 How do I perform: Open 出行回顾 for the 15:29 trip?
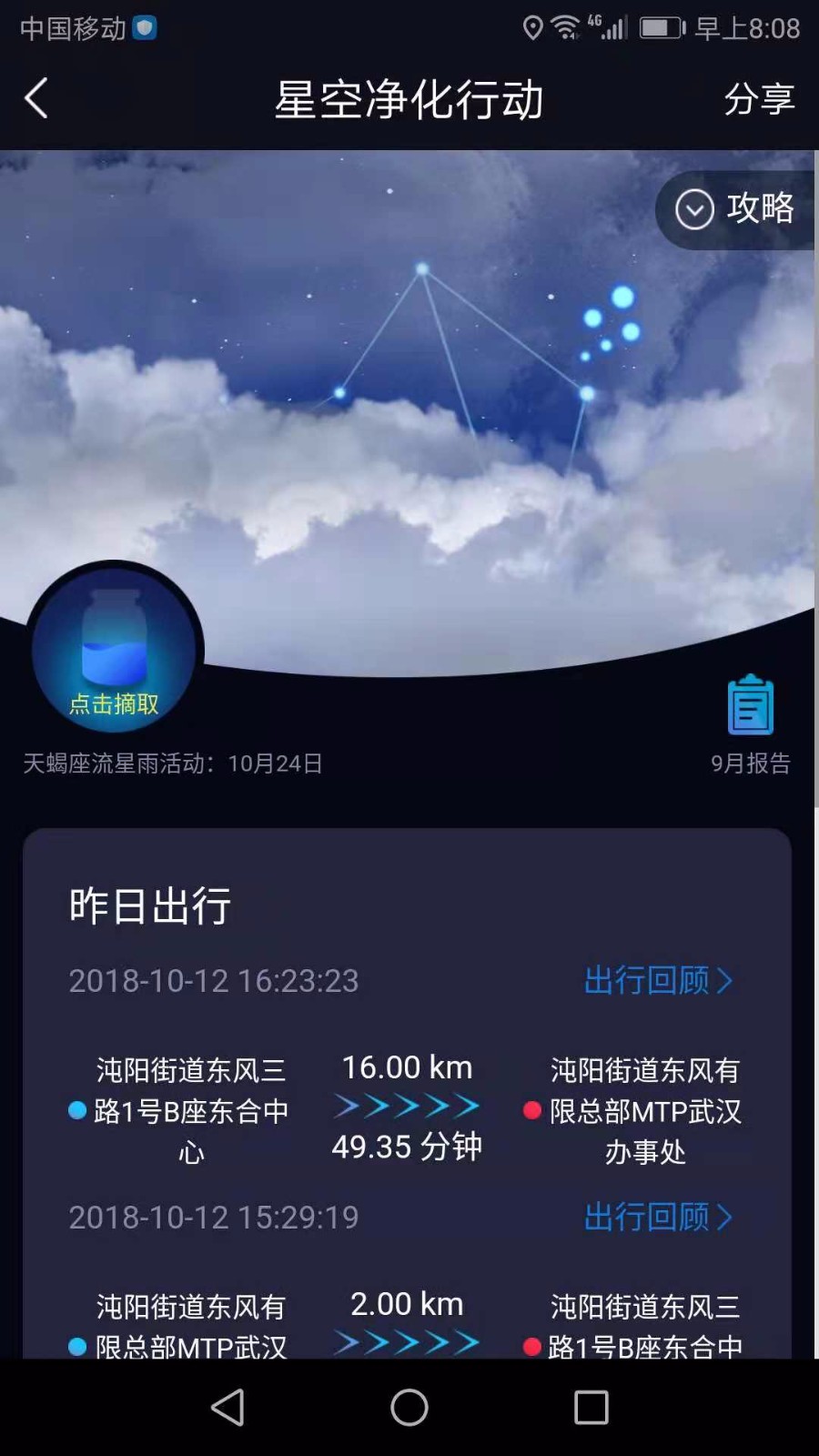click(653, 1218)
